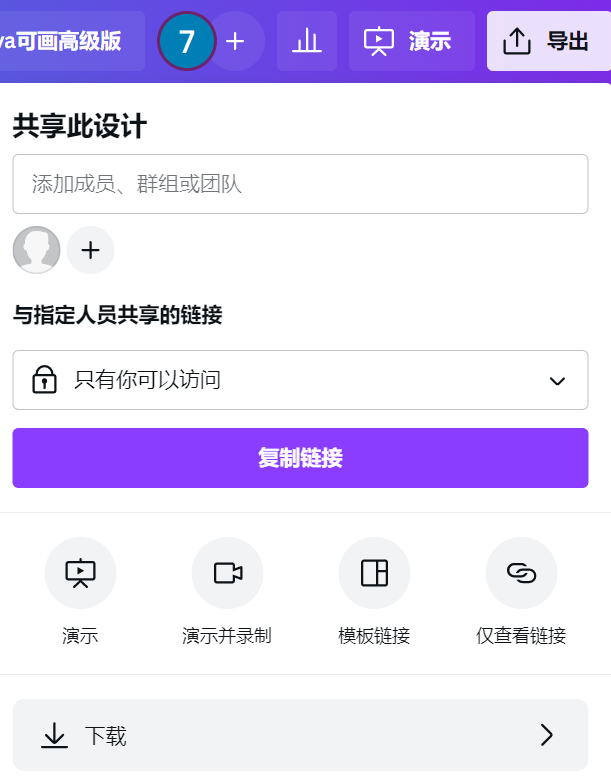Open the collaborator avatar labeled 7

tap(187, 41)
